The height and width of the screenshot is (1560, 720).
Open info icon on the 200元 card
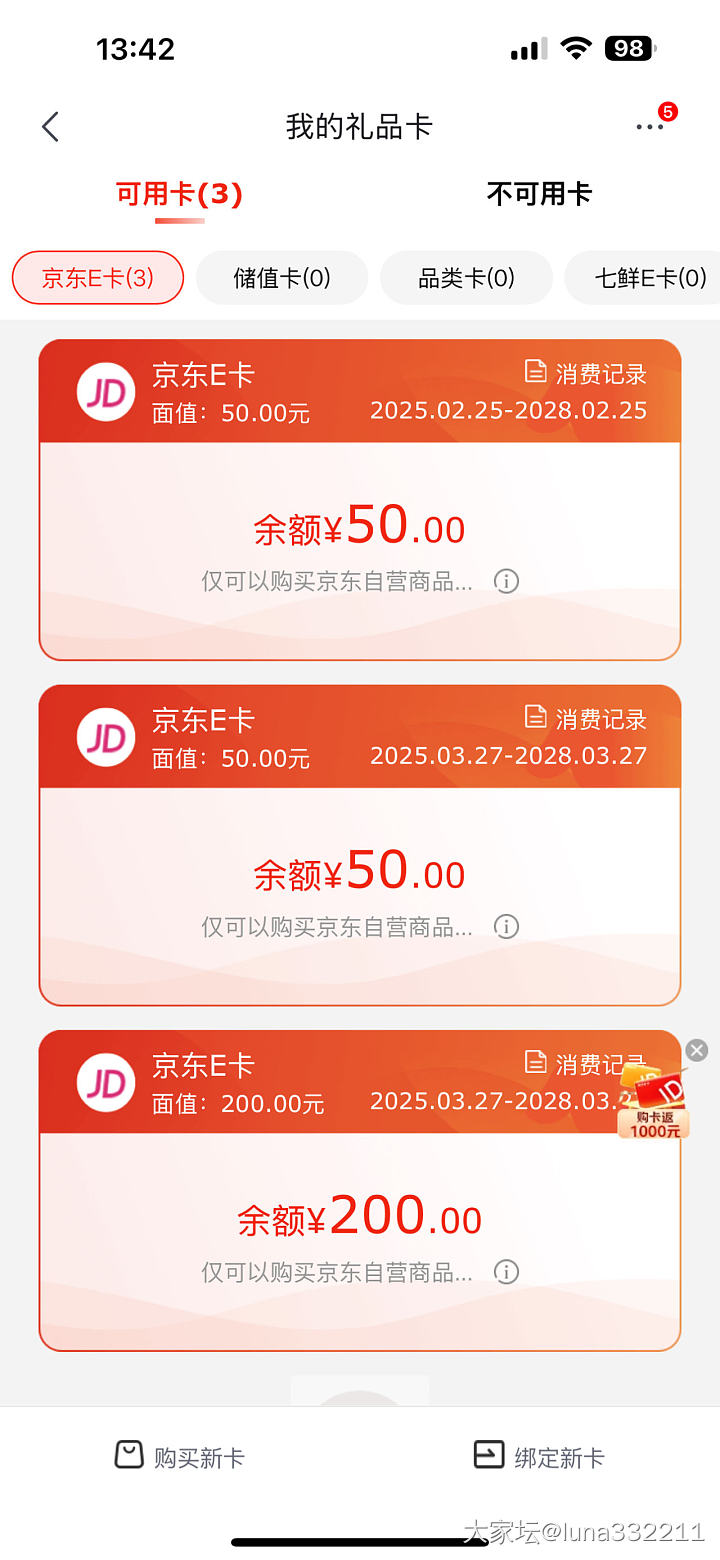click(x=507, y=1272)
